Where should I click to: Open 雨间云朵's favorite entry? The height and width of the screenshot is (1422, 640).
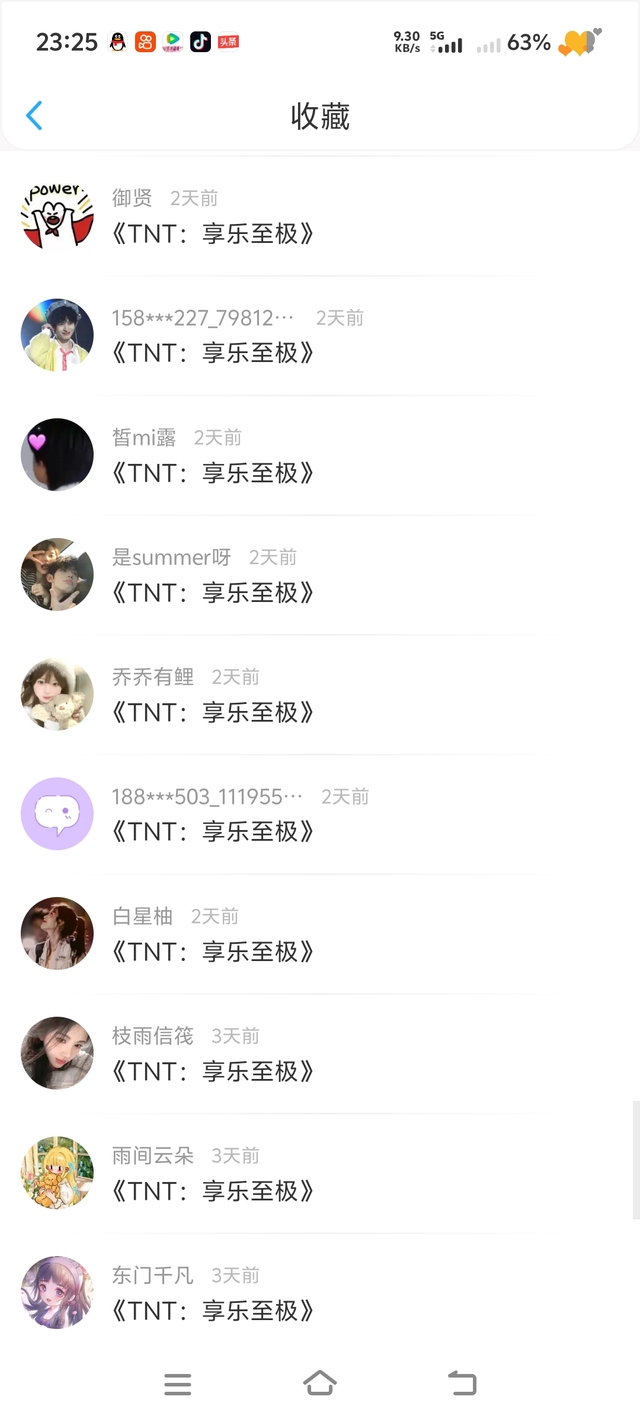pos(213,1190)
